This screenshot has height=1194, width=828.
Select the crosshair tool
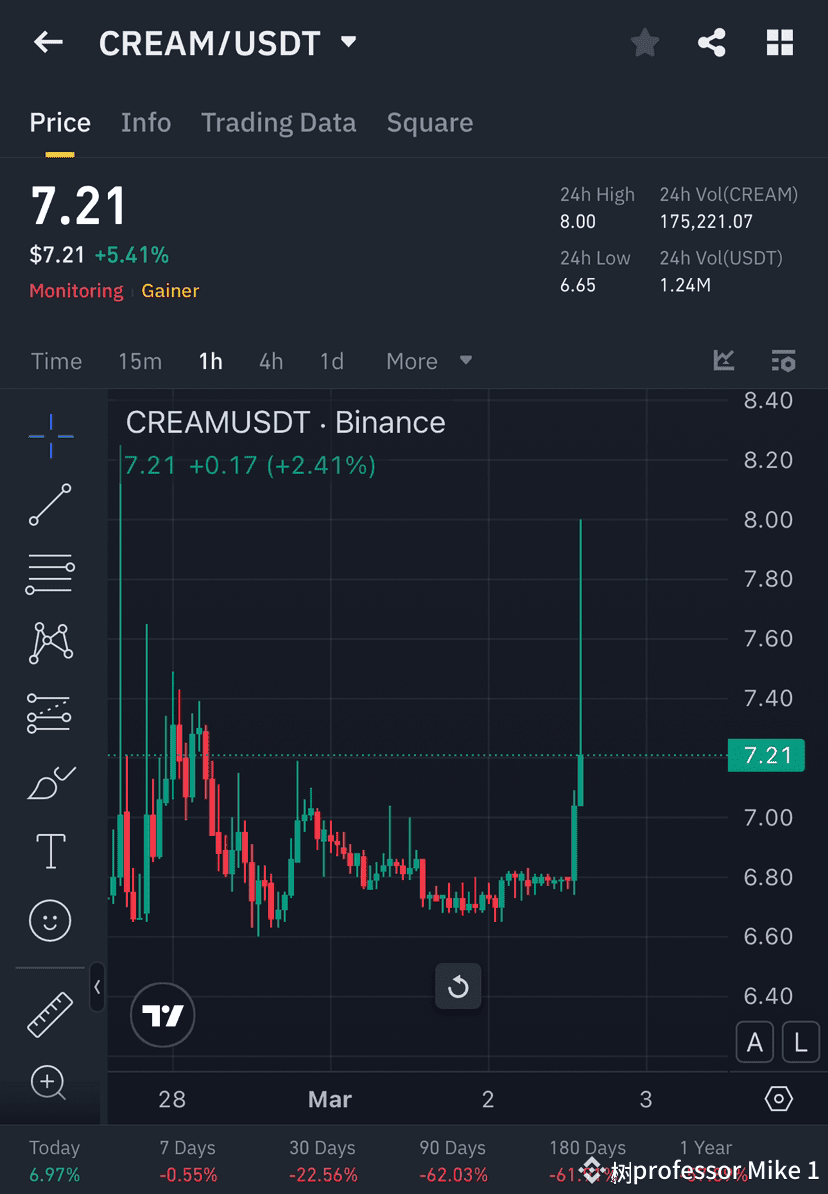click(50, 436)
